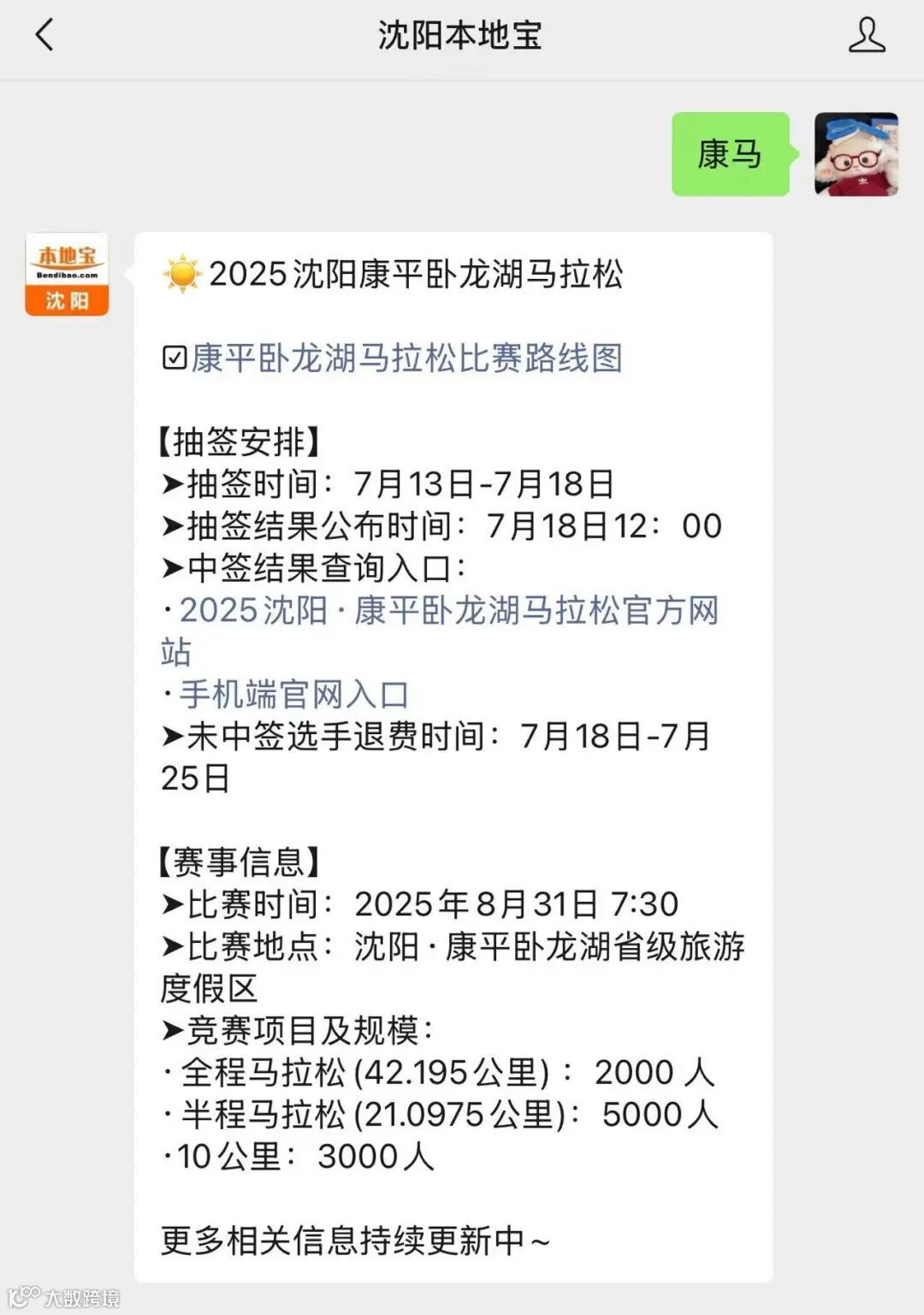This screenshot has width=924, height=1315.
Task: Open the contact profile icon top right
Action: coord(868,36)
